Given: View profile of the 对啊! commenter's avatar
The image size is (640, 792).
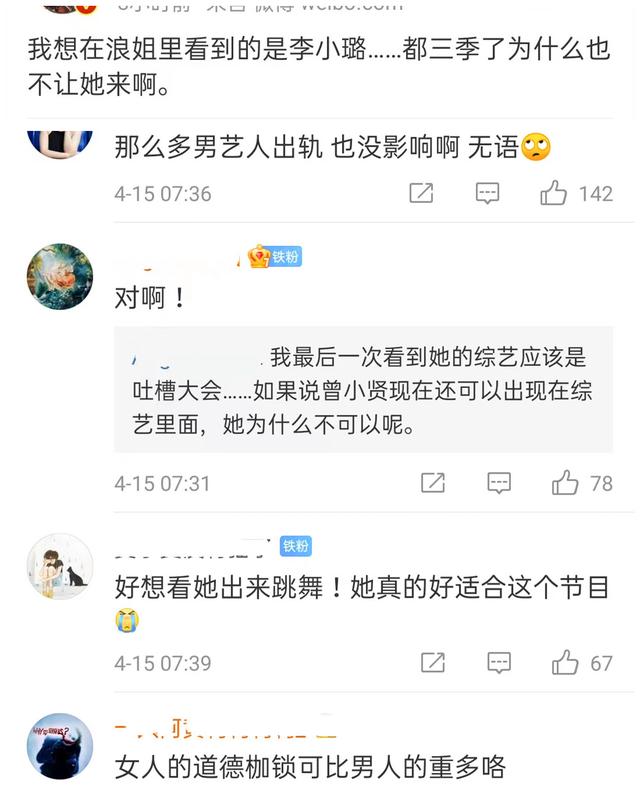Looking at the screenshot, I should point(60,274).
